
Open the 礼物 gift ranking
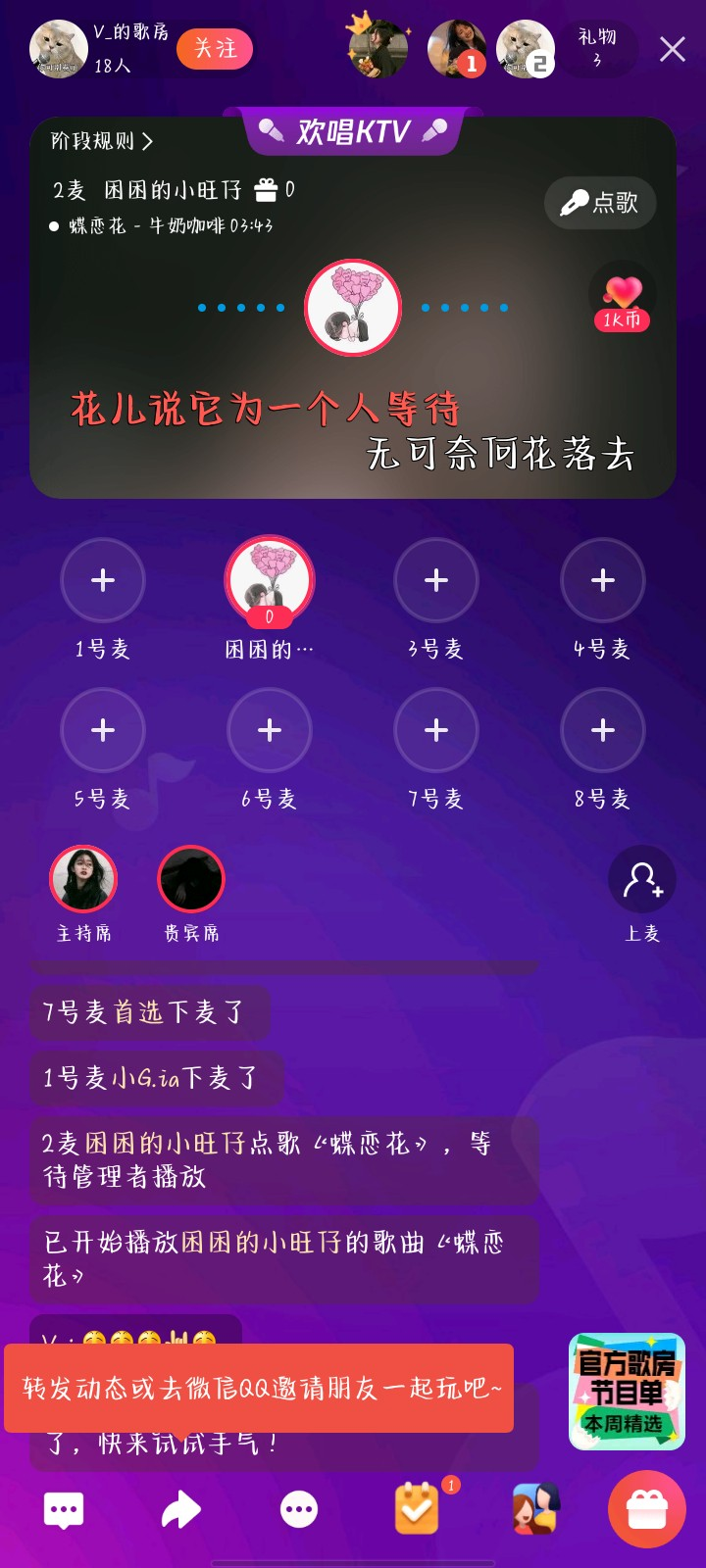597,47
